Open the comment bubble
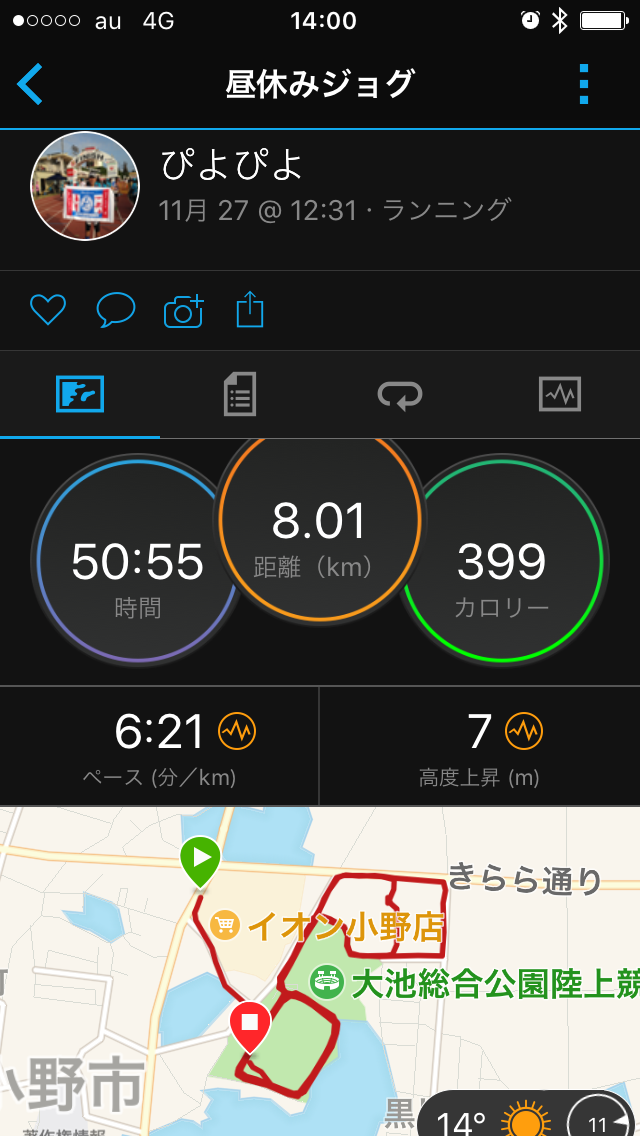Viewport: 640px width, 1136px height. point(115,311)
